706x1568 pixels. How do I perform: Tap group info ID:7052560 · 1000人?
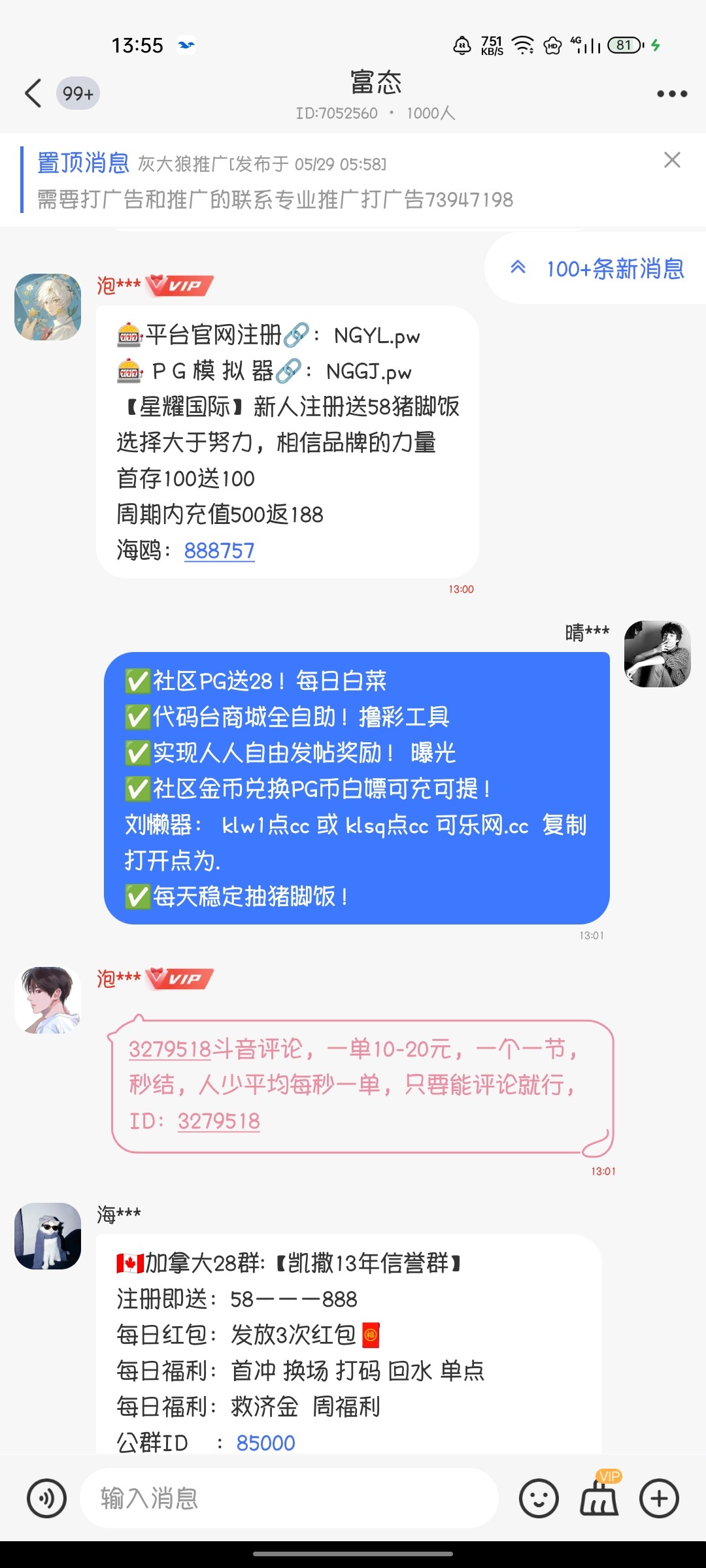[x=375, y=113]
